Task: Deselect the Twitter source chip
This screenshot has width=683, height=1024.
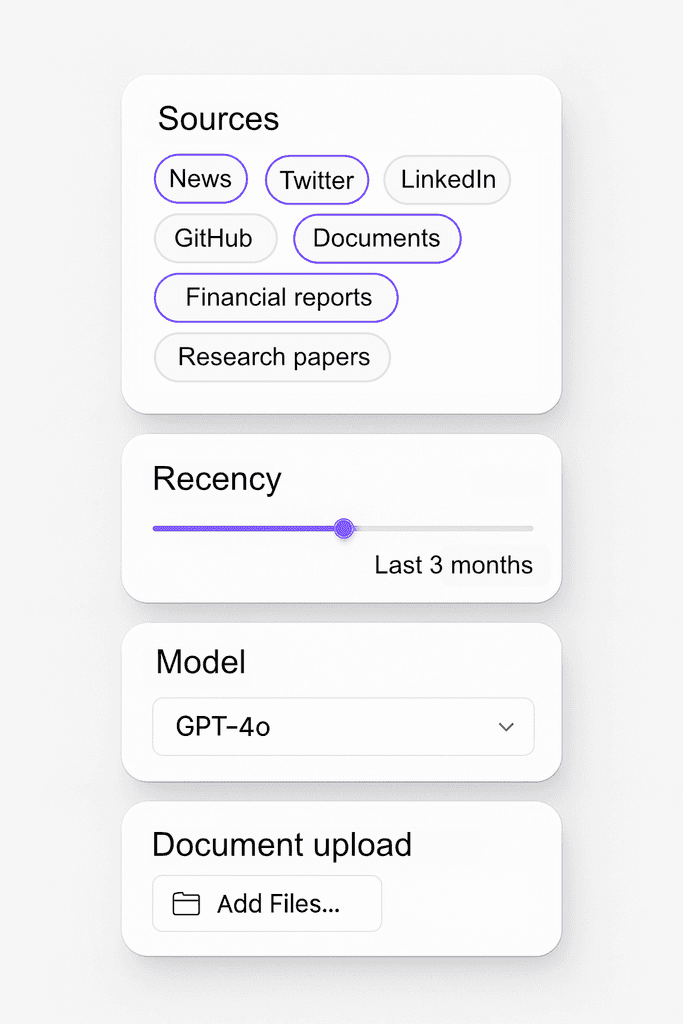Action: click(x=317, y=180)
